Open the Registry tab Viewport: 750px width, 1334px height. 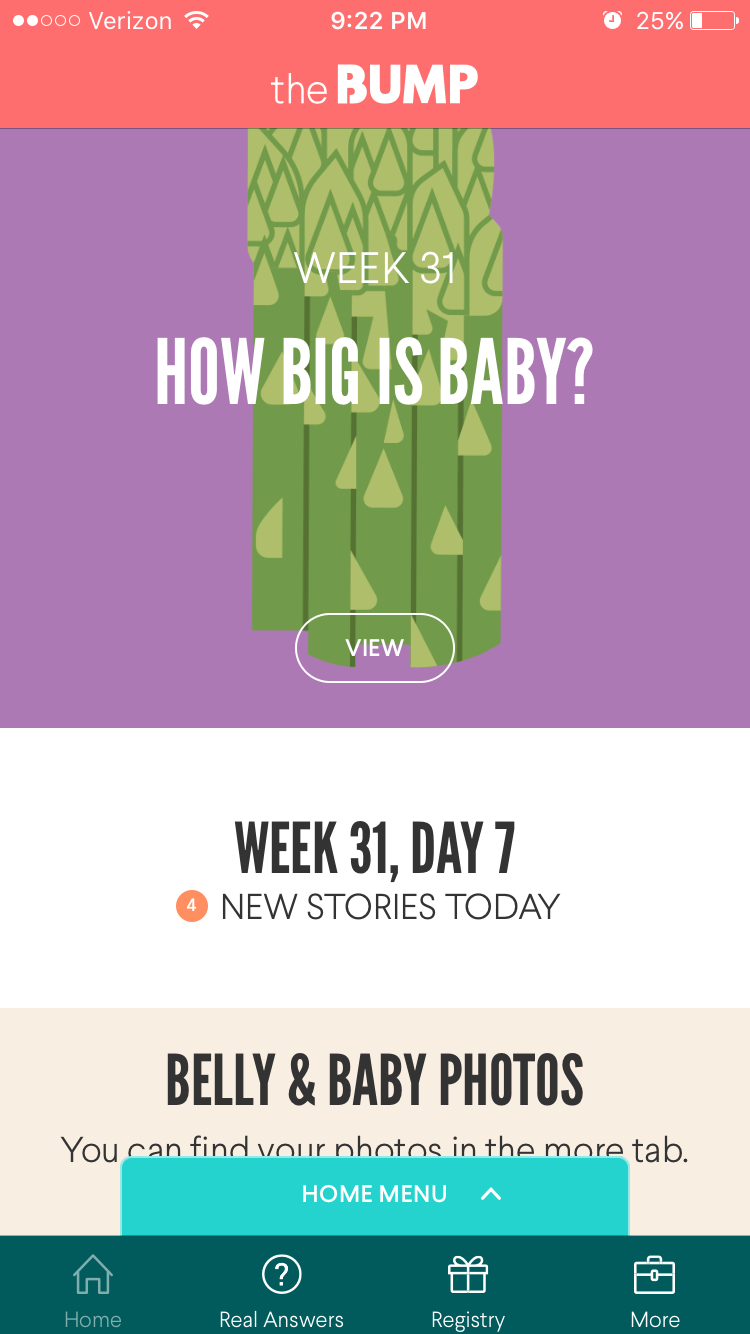(467, 1290)
